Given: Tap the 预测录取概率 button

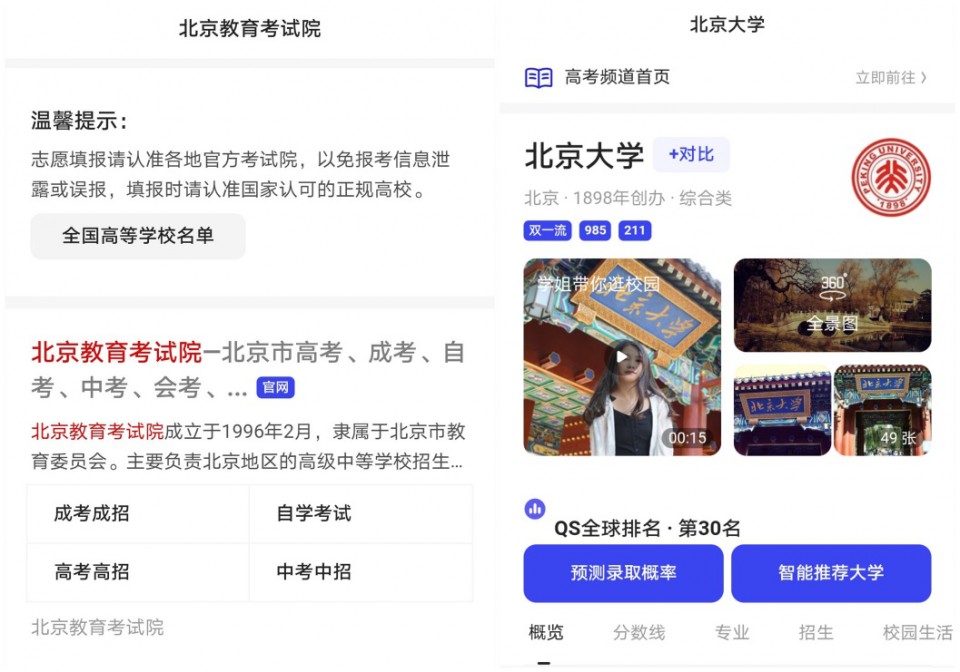Looking at the screenshot, I should 623,573.
